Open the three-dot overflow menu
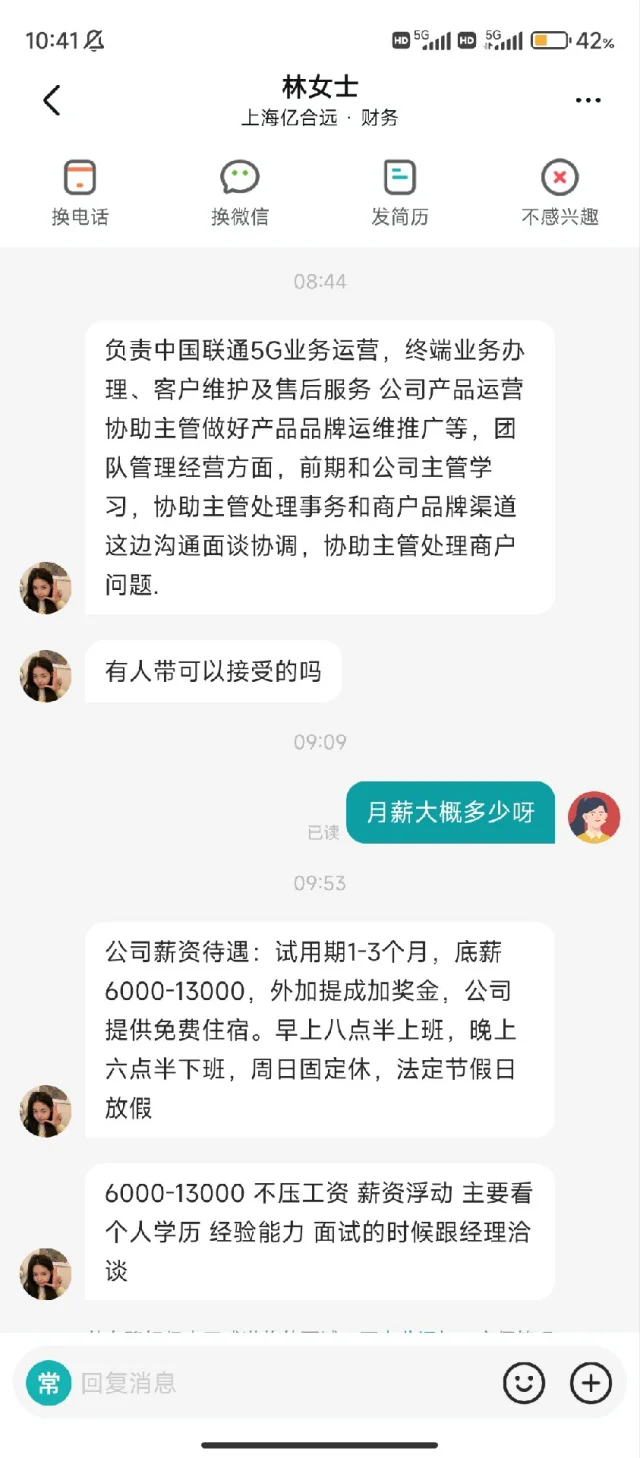This screenshot has height=1458, width=640. [588, 100]
